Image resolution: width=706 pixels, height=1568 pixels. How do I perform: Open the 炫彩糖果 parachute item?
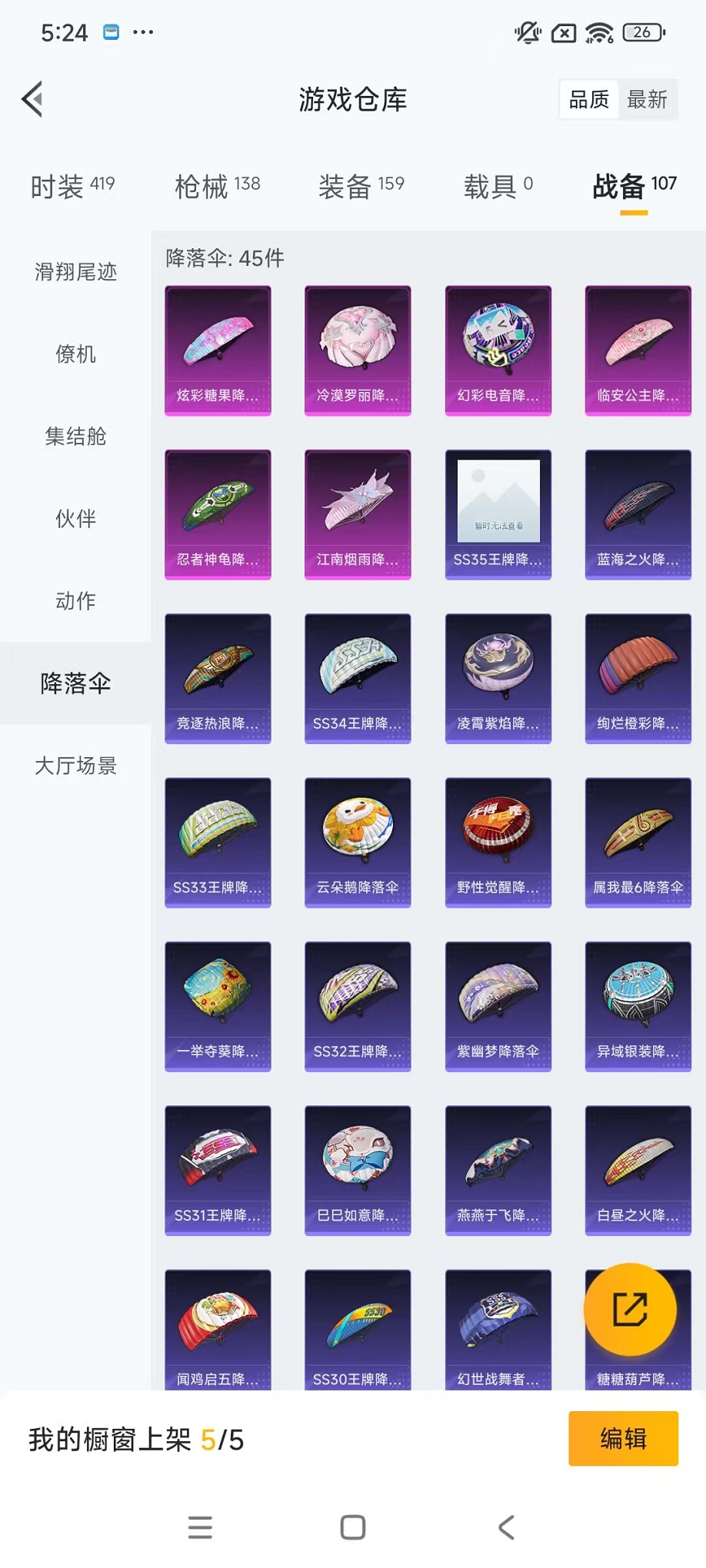[218, 350]
